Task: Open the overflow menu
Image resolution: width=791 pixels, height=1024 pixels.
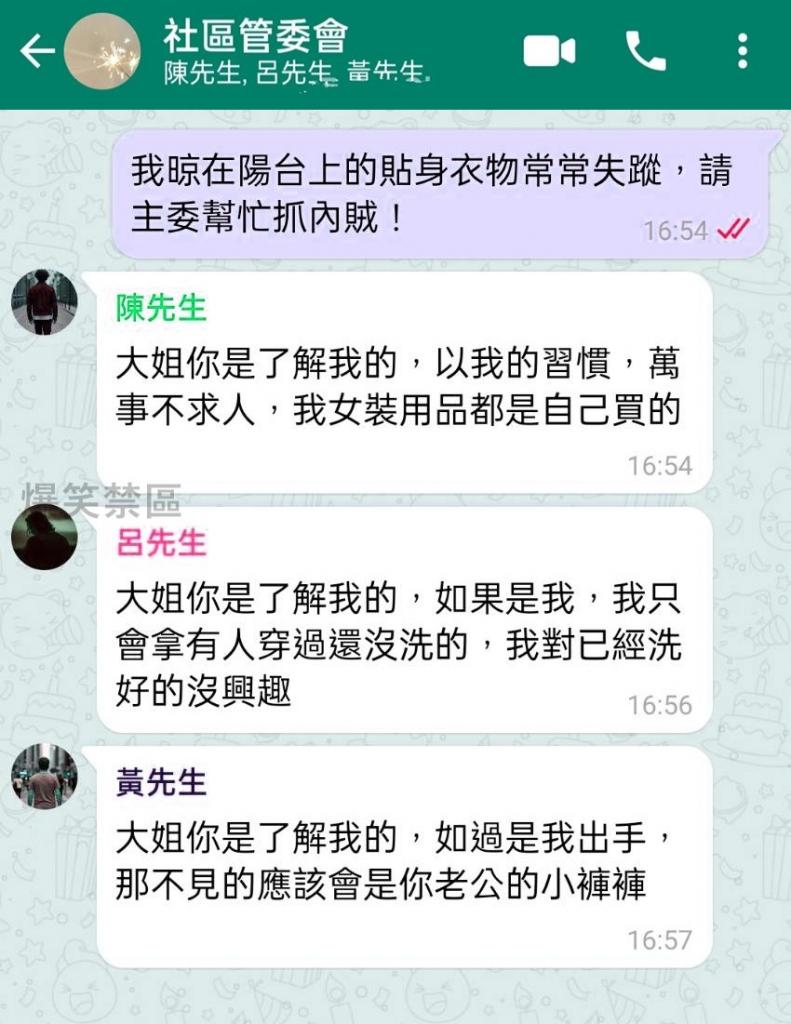Action: [x=742, y=51]
